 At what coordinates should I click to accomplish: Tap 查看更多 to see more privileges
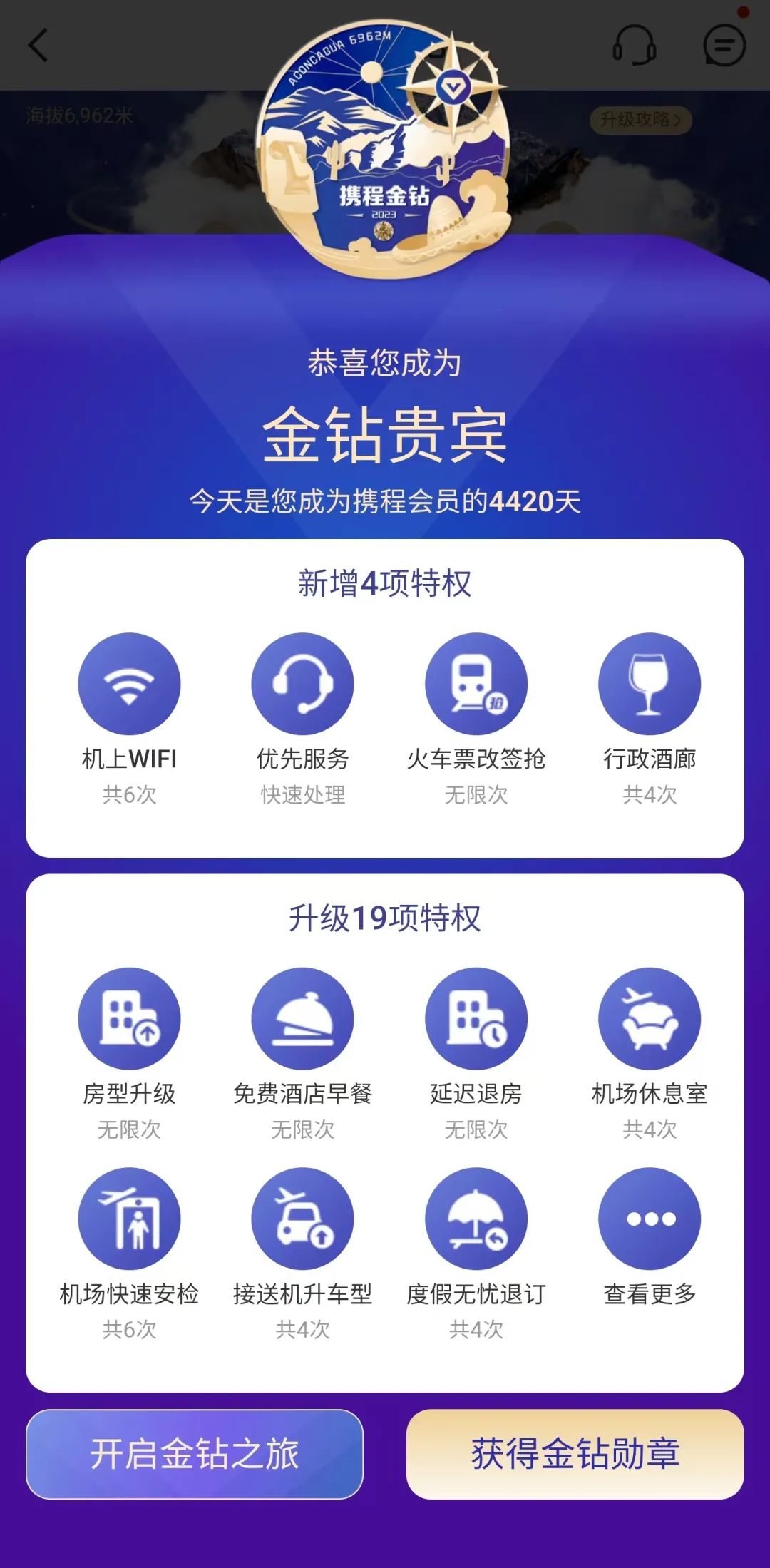tap(650, 1219)
